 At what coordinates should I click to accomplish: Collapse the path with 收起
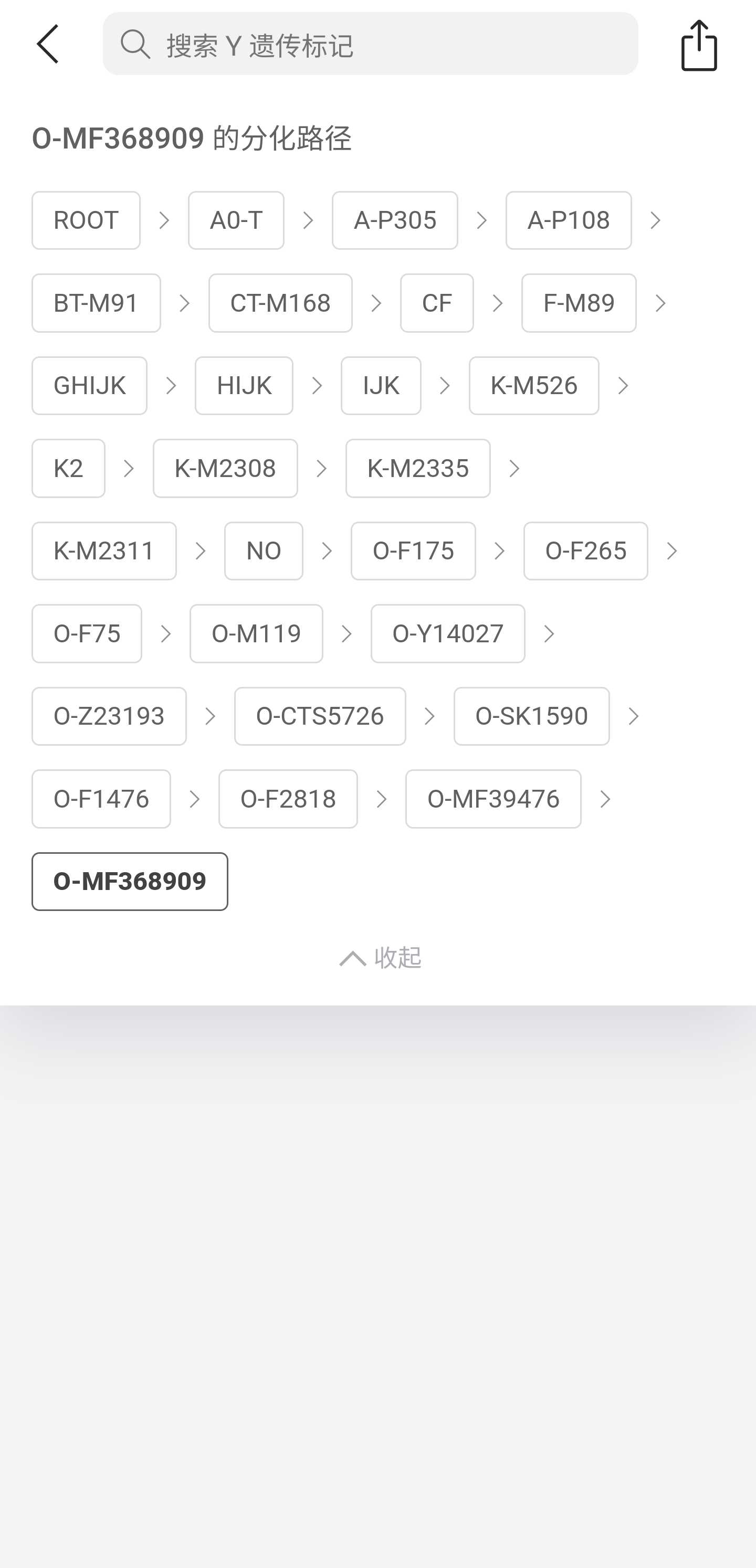pyautogui.click(x=380, y=958)
